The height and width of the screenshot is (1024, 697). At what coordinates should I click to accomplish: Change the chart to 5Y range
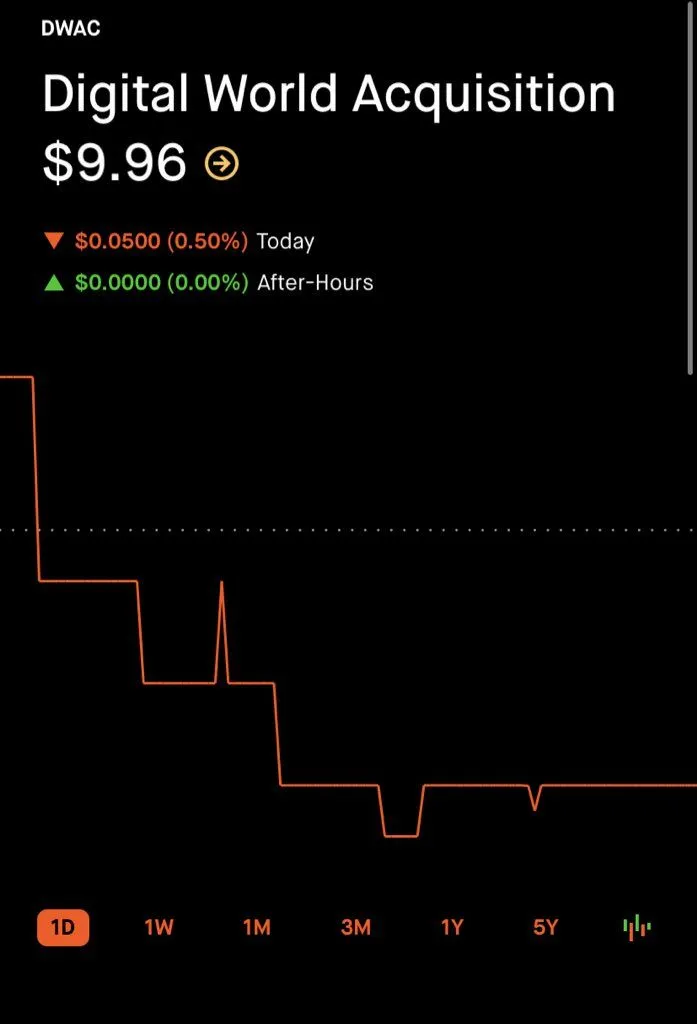coord(545,927)
